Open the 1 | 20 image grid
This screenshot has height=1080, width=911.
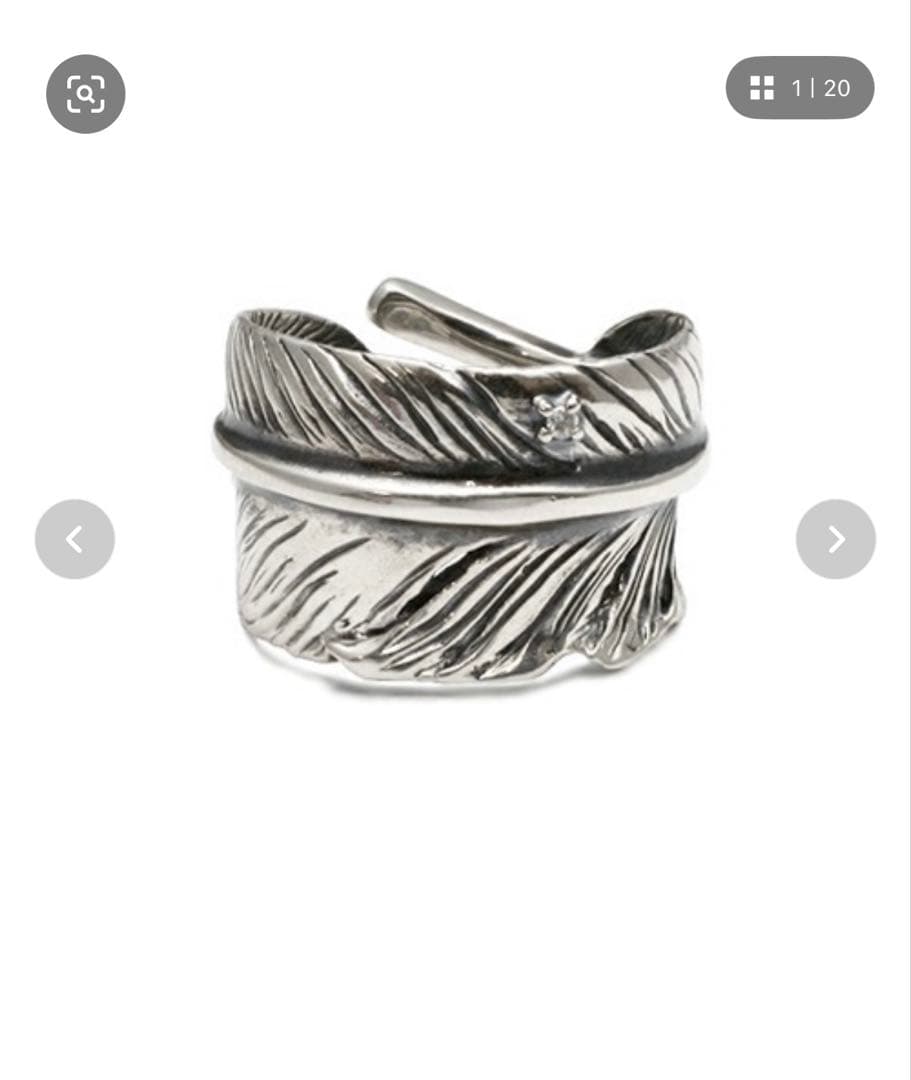tap(799, 88)
